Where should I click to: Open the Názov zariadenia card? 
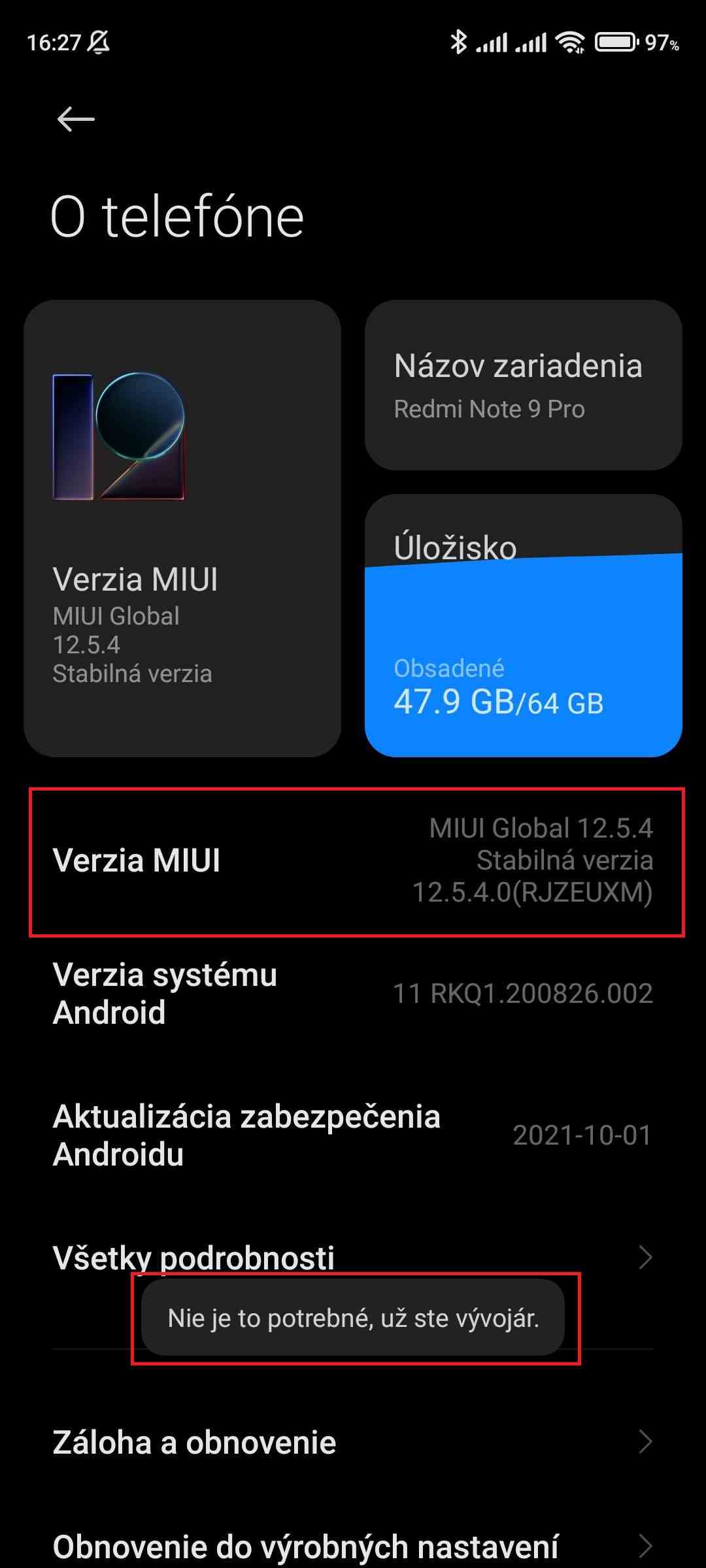pyautogui.click(x=523, y=385)
